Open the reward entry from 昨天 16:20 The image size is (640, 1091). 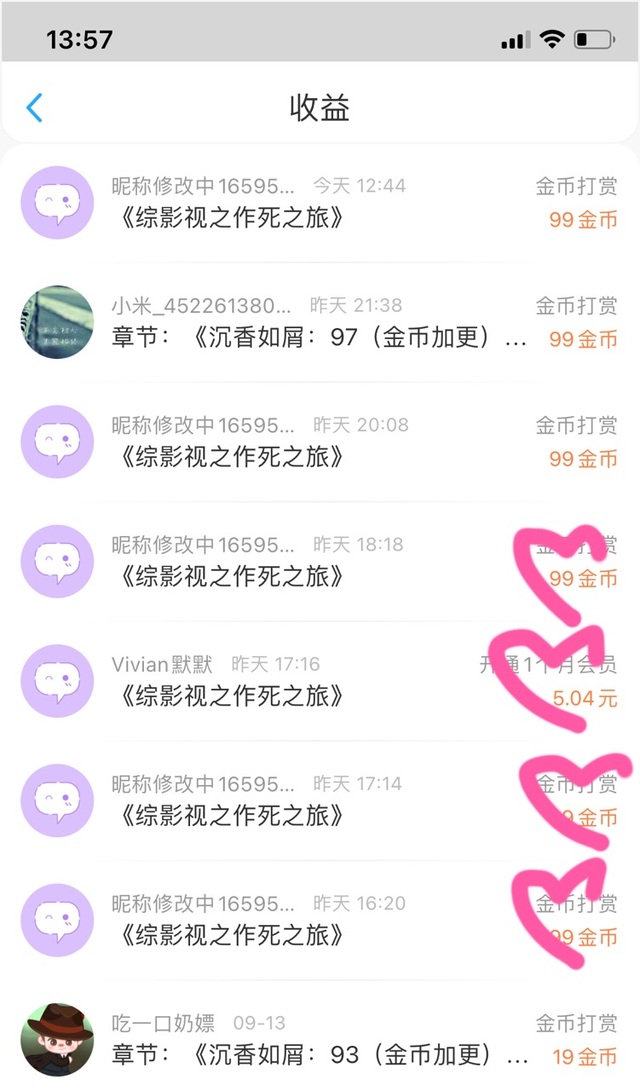320,920
